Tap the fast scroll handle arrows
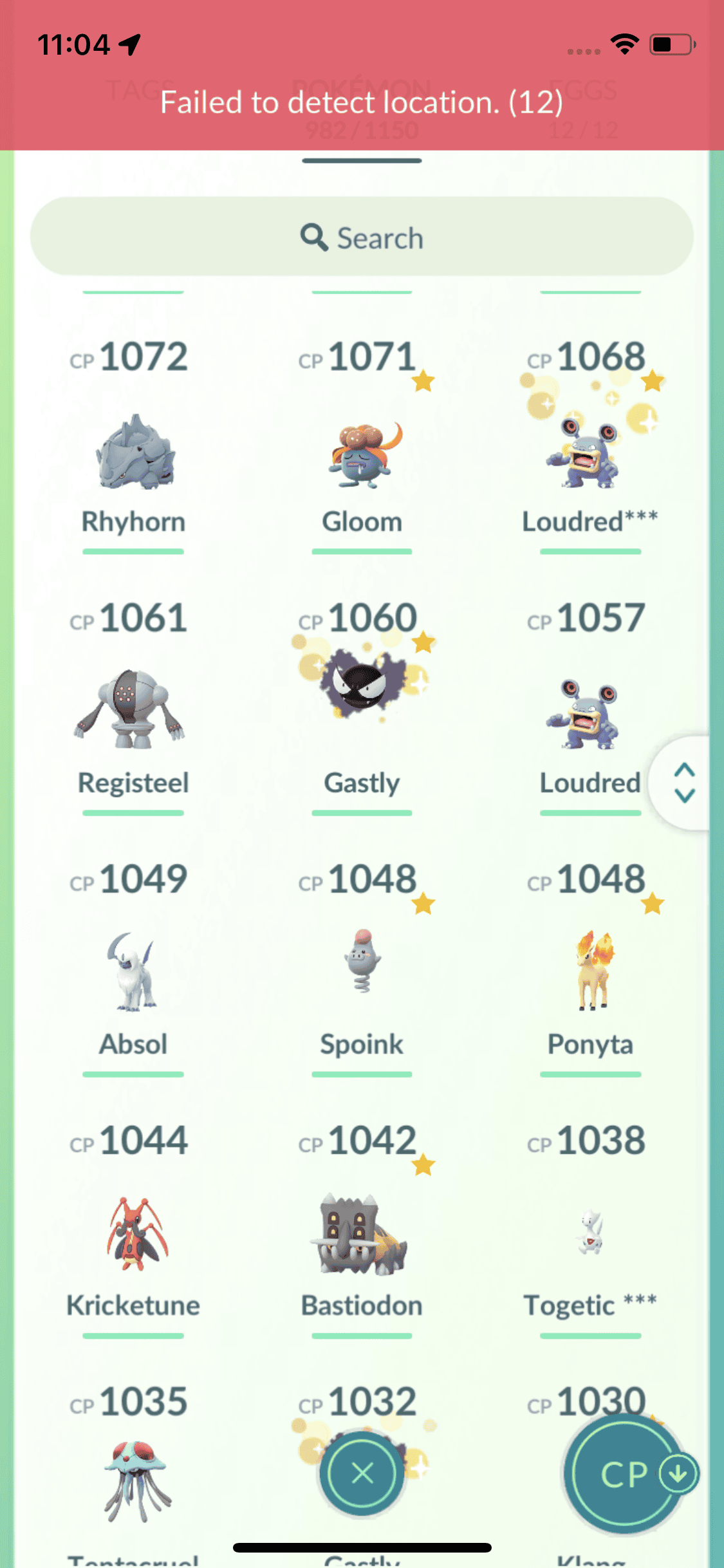The image size is (724, 1568). [684, 783]
